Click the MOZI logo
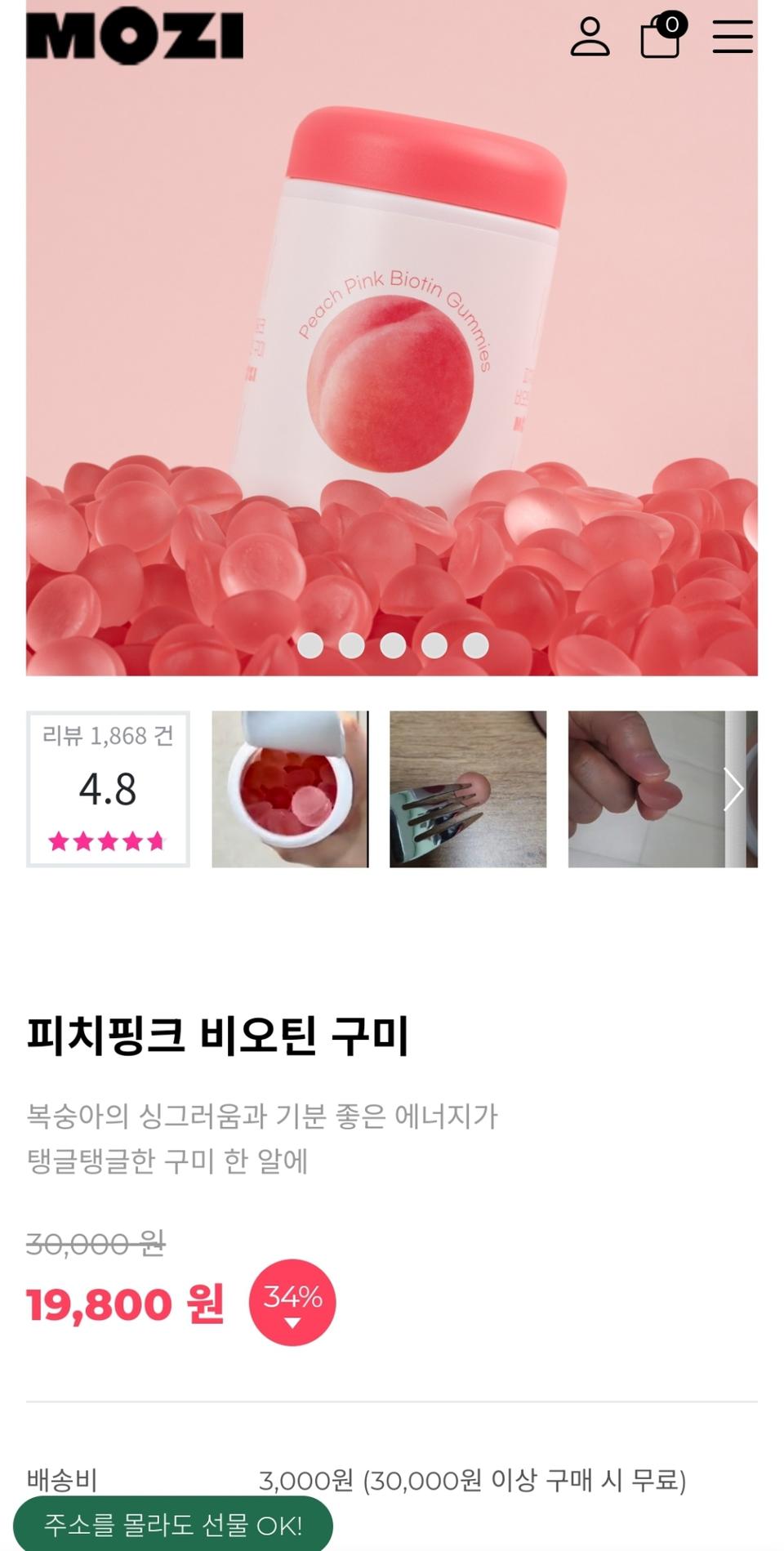This screenshot has width=784, height=1551. pyautogui.click(x=134, y=37)
